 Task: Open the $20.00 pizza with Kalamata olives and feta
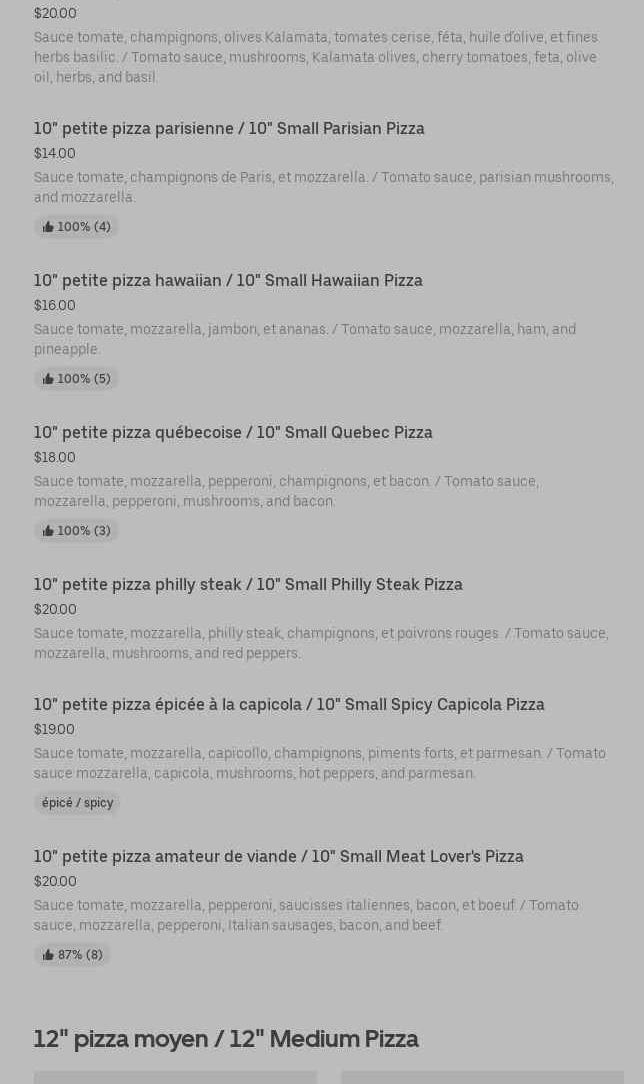[315, 56]
